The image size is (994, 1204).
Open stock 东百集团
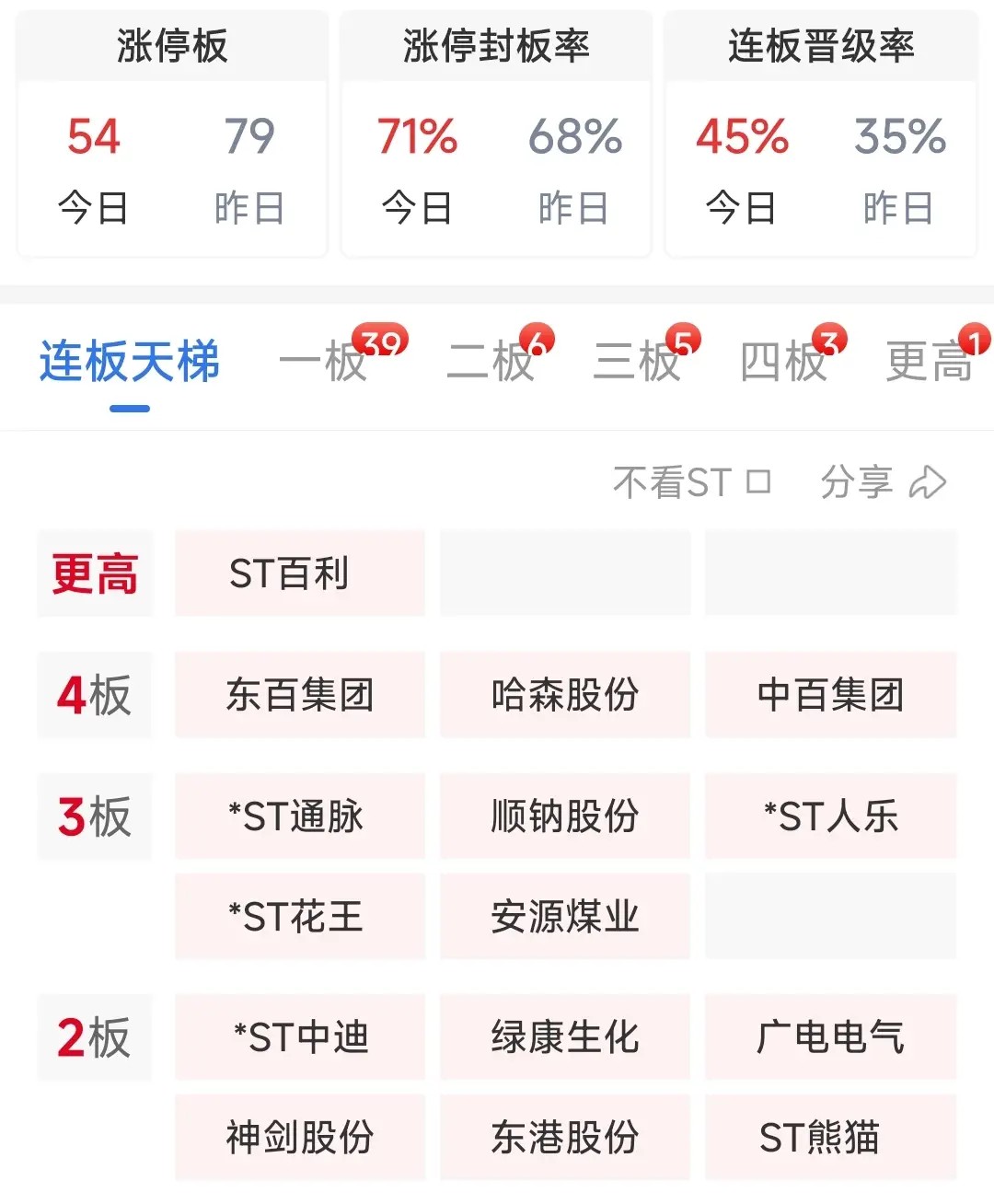pyautogui.click(x=300, y=695)
